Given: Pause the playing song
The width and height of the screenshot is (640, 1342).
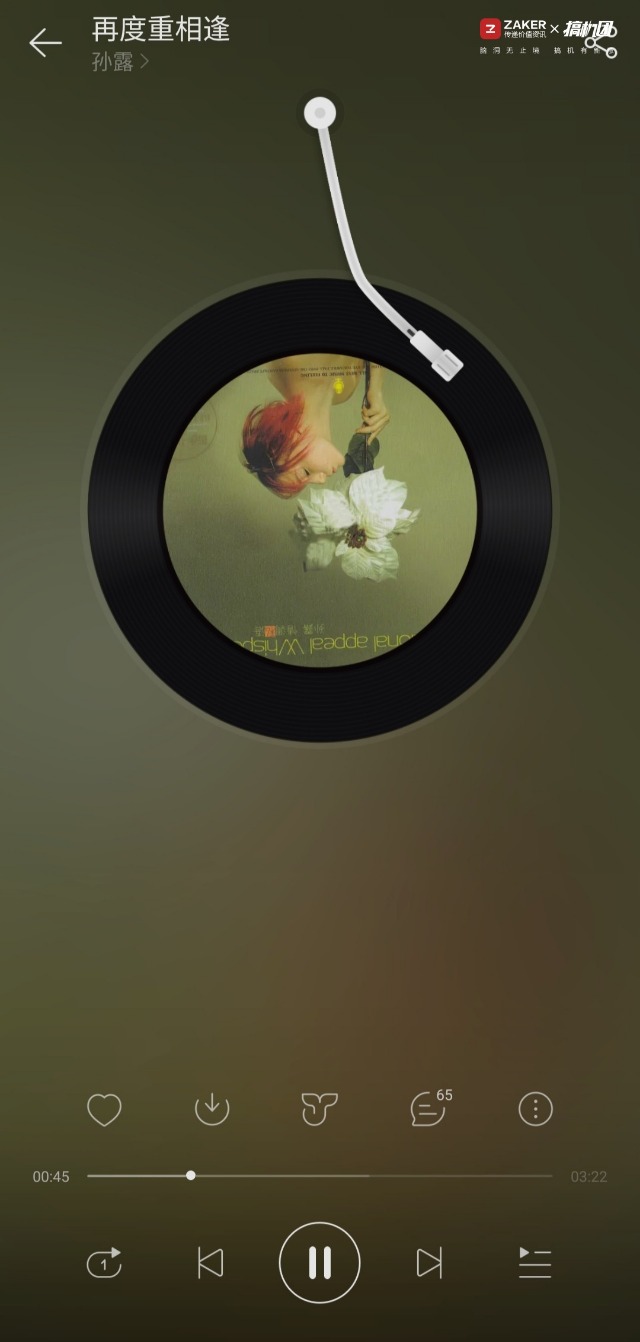Looking at the screenshot, I should [320, 1263].
